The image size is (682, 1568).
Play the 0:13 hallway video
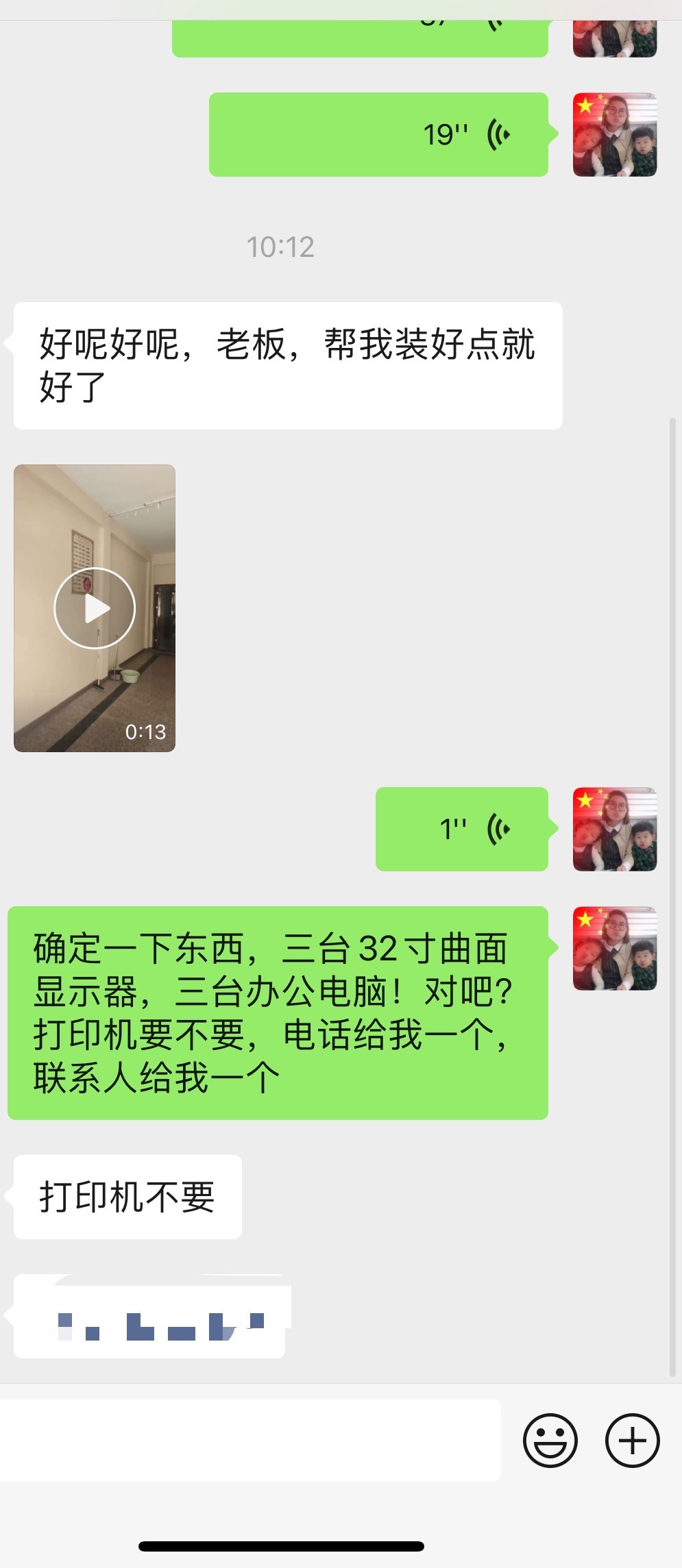pos(95,608)
